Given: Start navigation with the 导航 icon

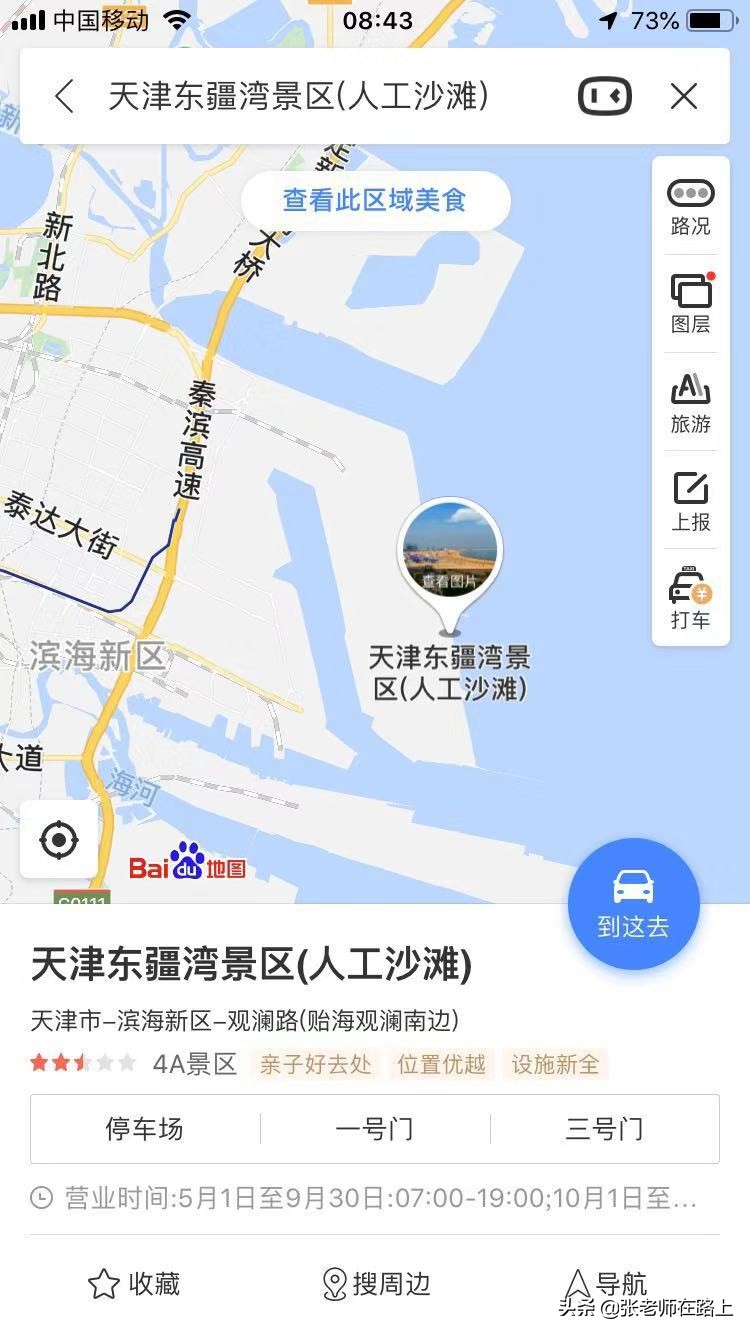Looking at the screenshot, I should 608,1283.
